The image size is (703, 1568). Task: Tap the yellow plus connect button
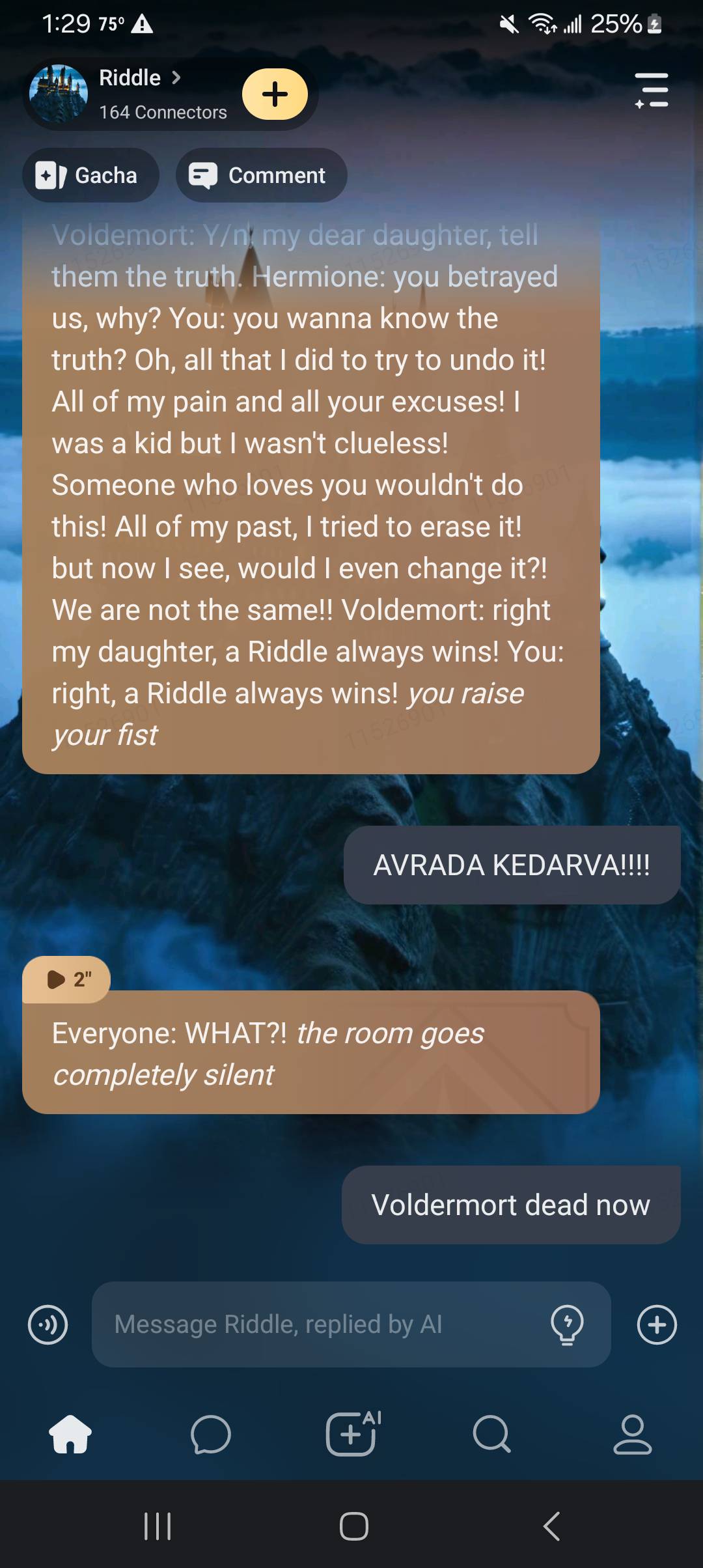[275, 94]
